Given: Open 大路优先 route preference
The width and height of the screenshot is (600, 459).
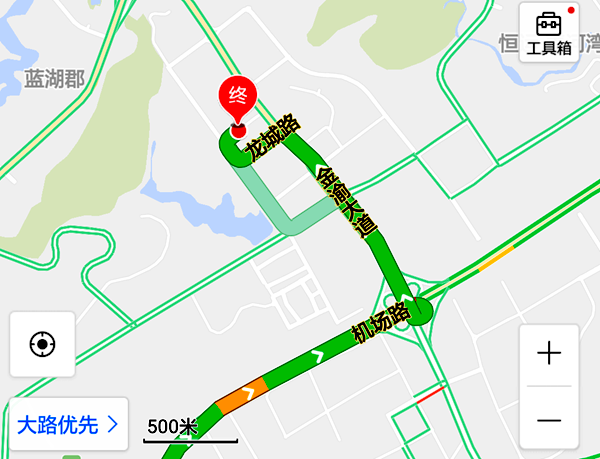Looking at the screenshot, I should 68,424.
